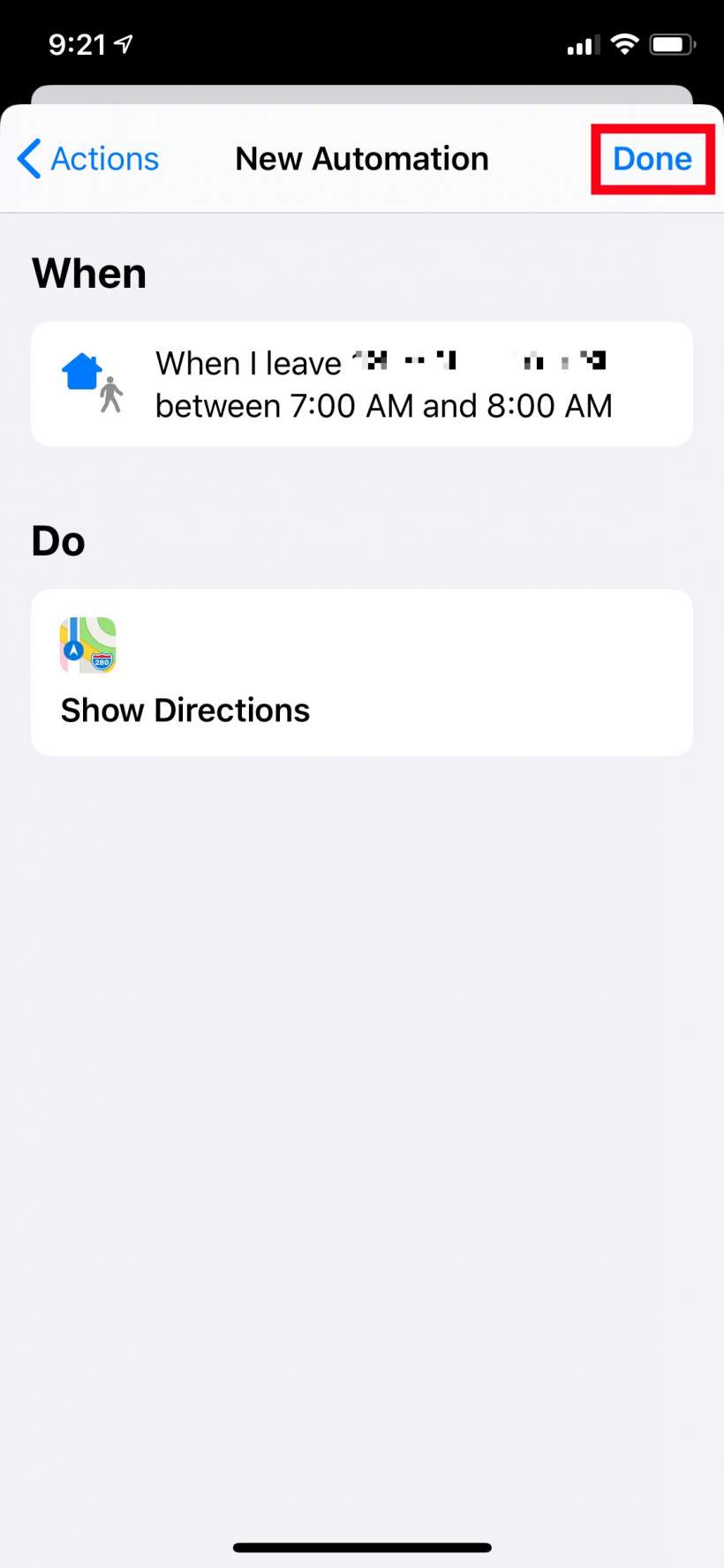Open the 'When I leave' trigger card
This screenshot has width=724, height=1568.
(361, 384)
